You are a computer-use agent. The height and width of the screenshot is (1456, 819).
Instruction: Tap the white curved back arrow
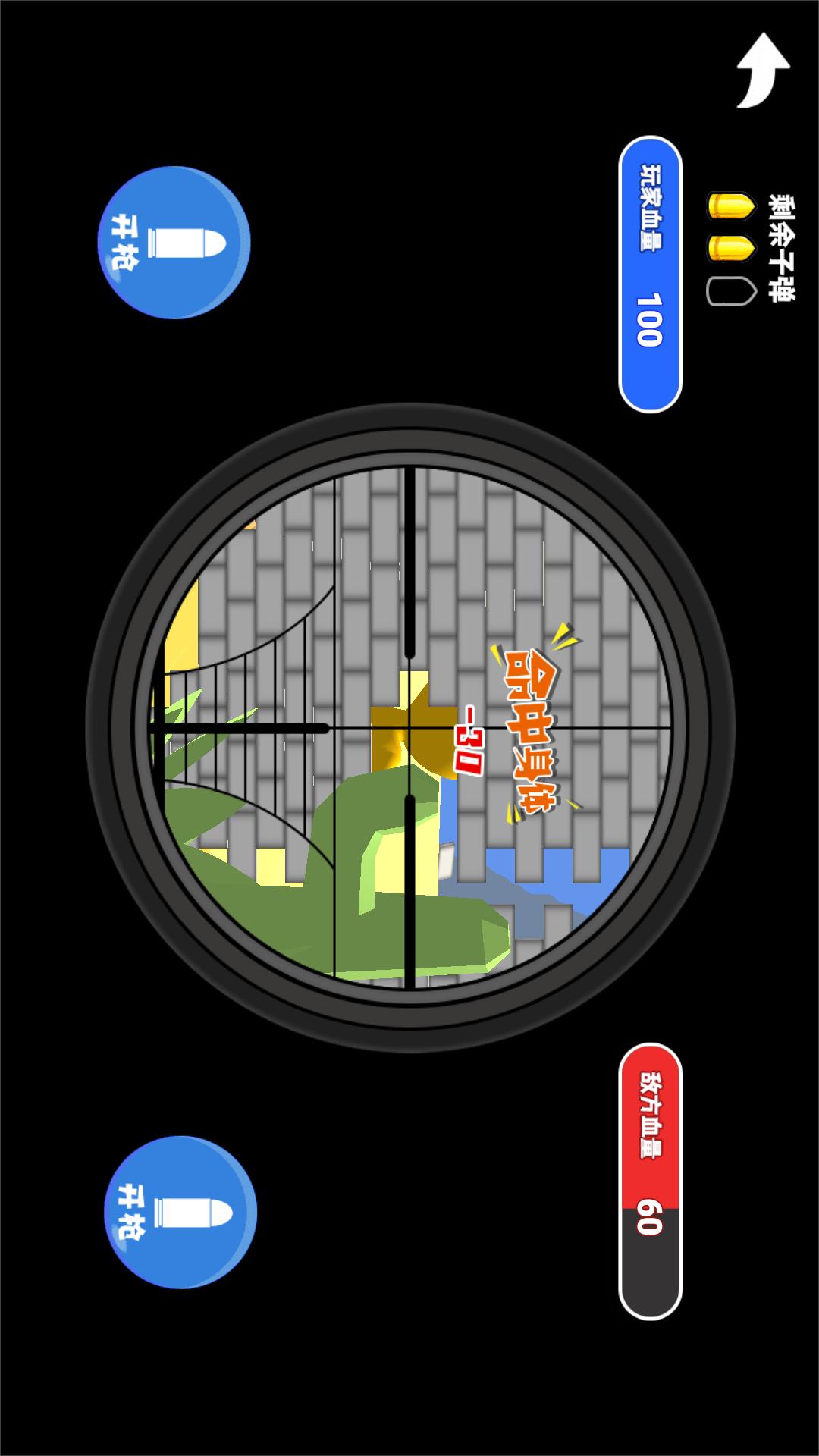(x=763, y=70)
